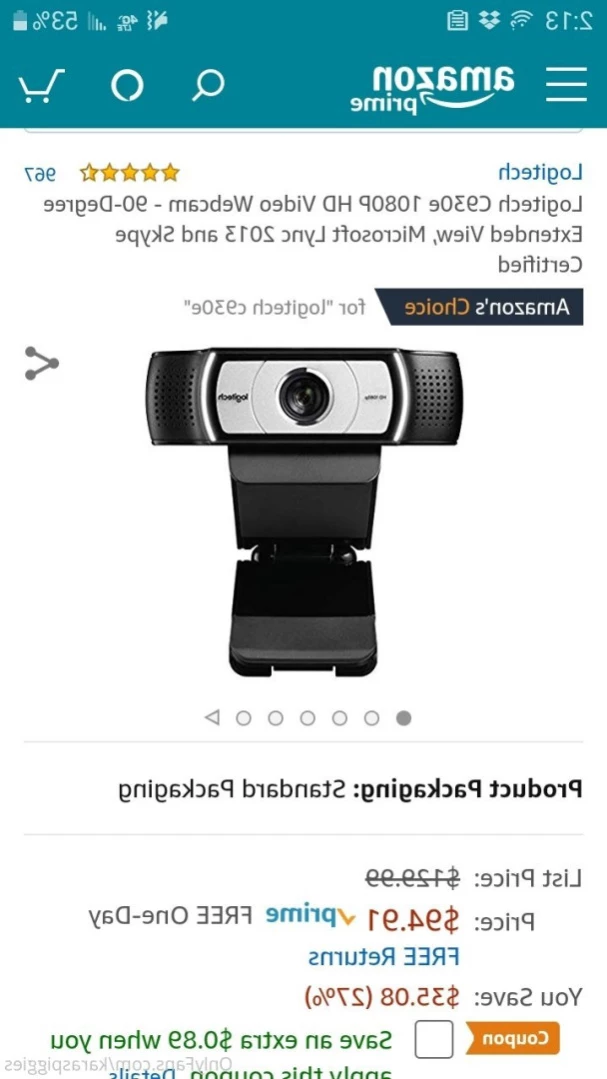Open the Logitech brand link
Screen dimensions: 607x1079
(x=540, y=172)
